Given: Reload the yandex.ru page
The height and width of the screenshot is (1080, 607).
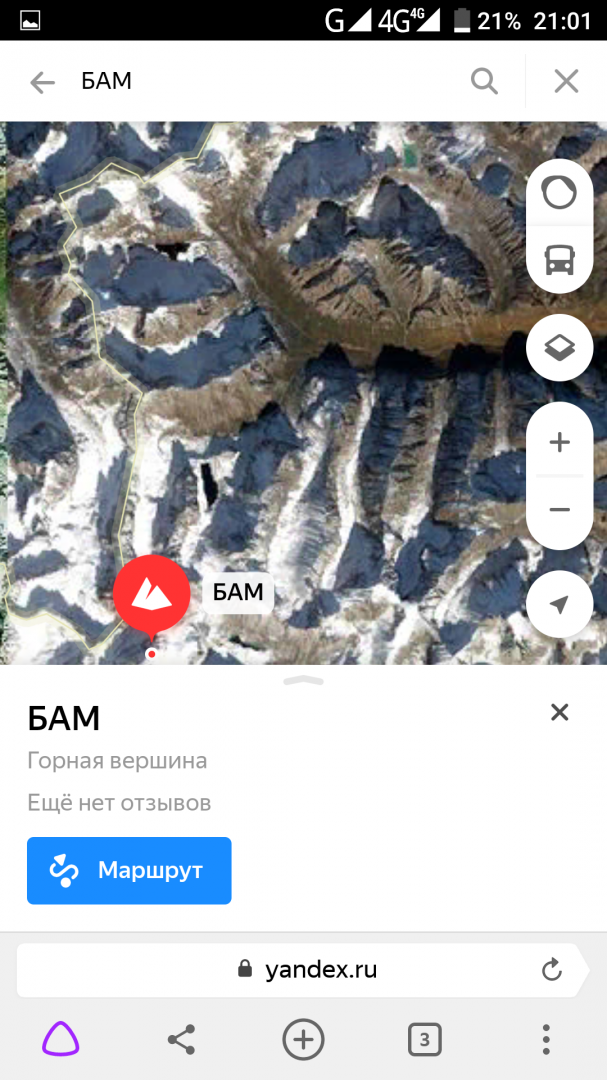Looking at the screenshot, I should click(551, 969).
